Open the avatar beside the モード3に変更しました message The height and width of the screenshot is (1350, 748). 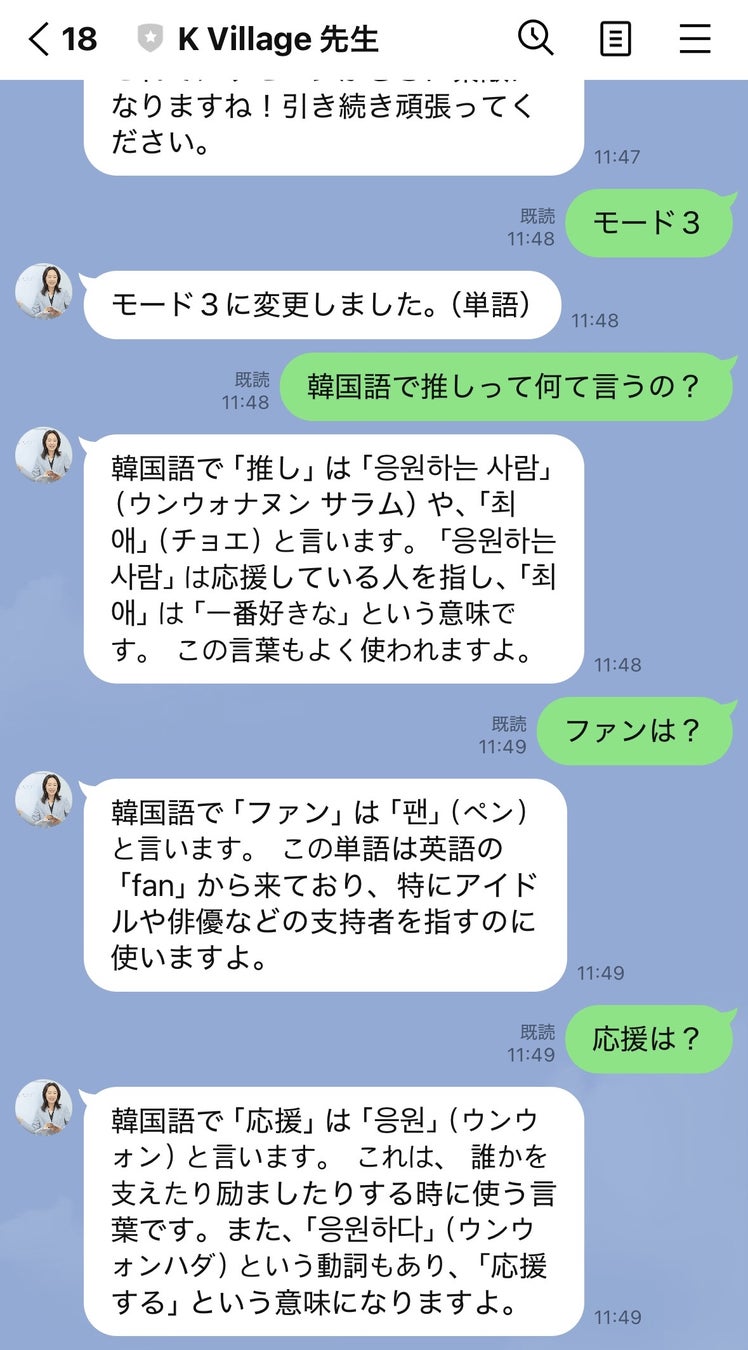[44, 291]
